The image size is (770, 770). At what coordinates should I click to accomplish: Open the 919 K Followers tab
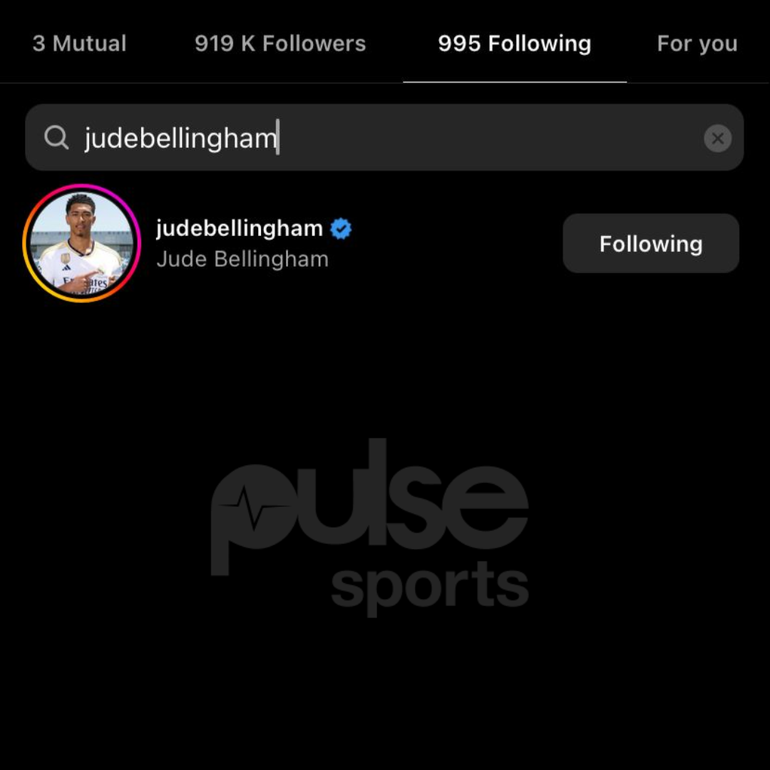coord(280,44)
